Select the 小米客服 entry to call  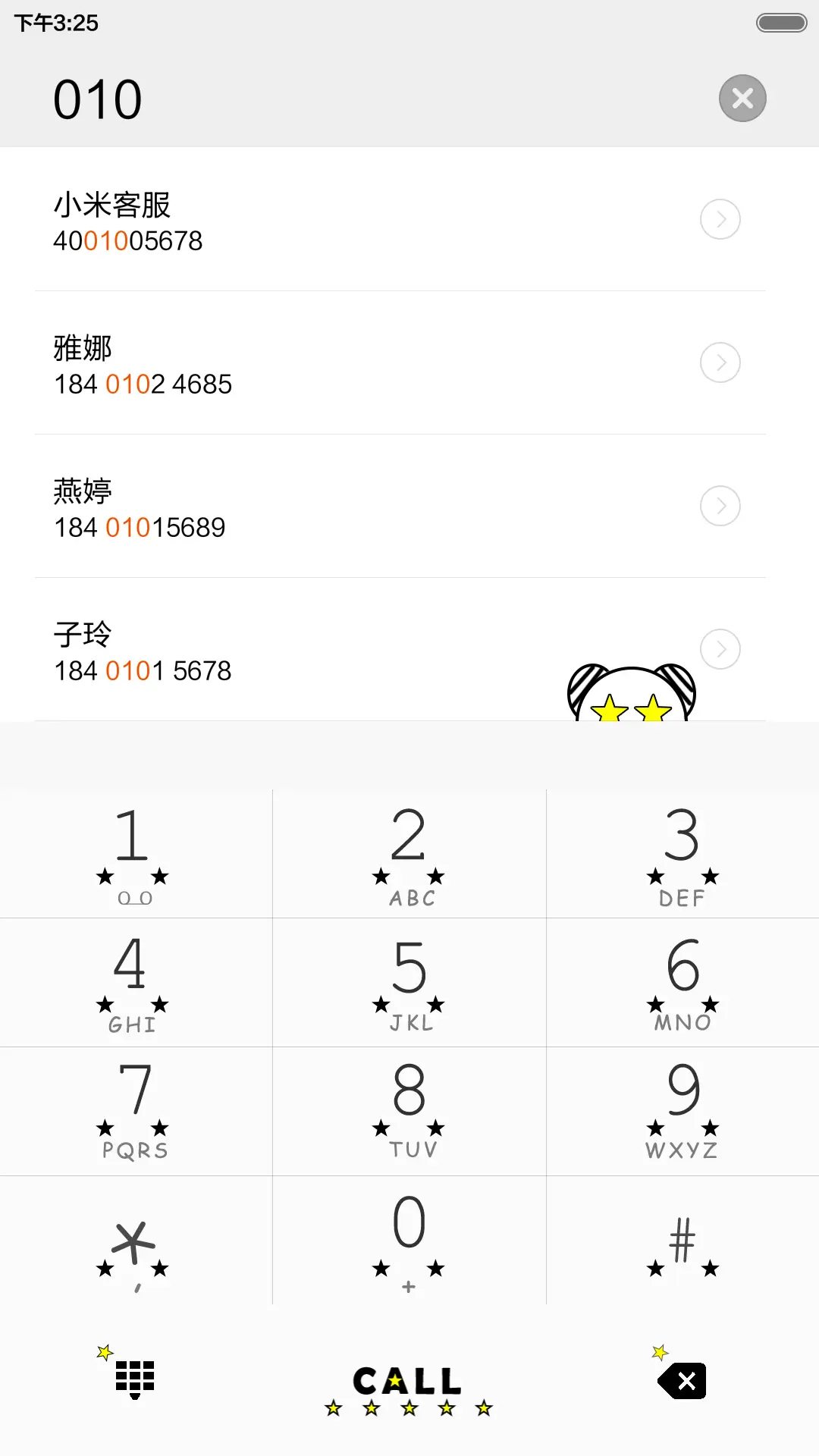point(303,222)
